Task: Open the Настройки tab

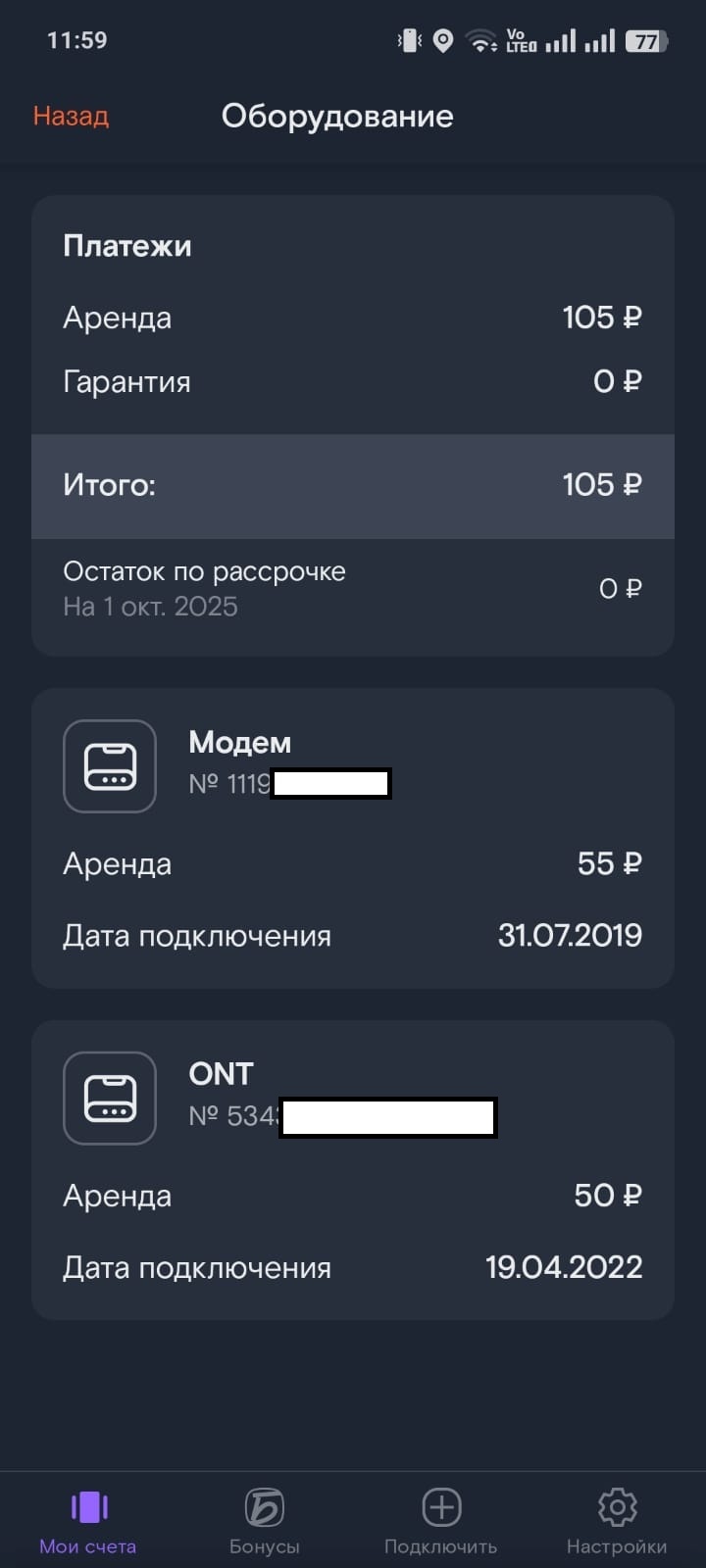Action: pos(617,1520)
